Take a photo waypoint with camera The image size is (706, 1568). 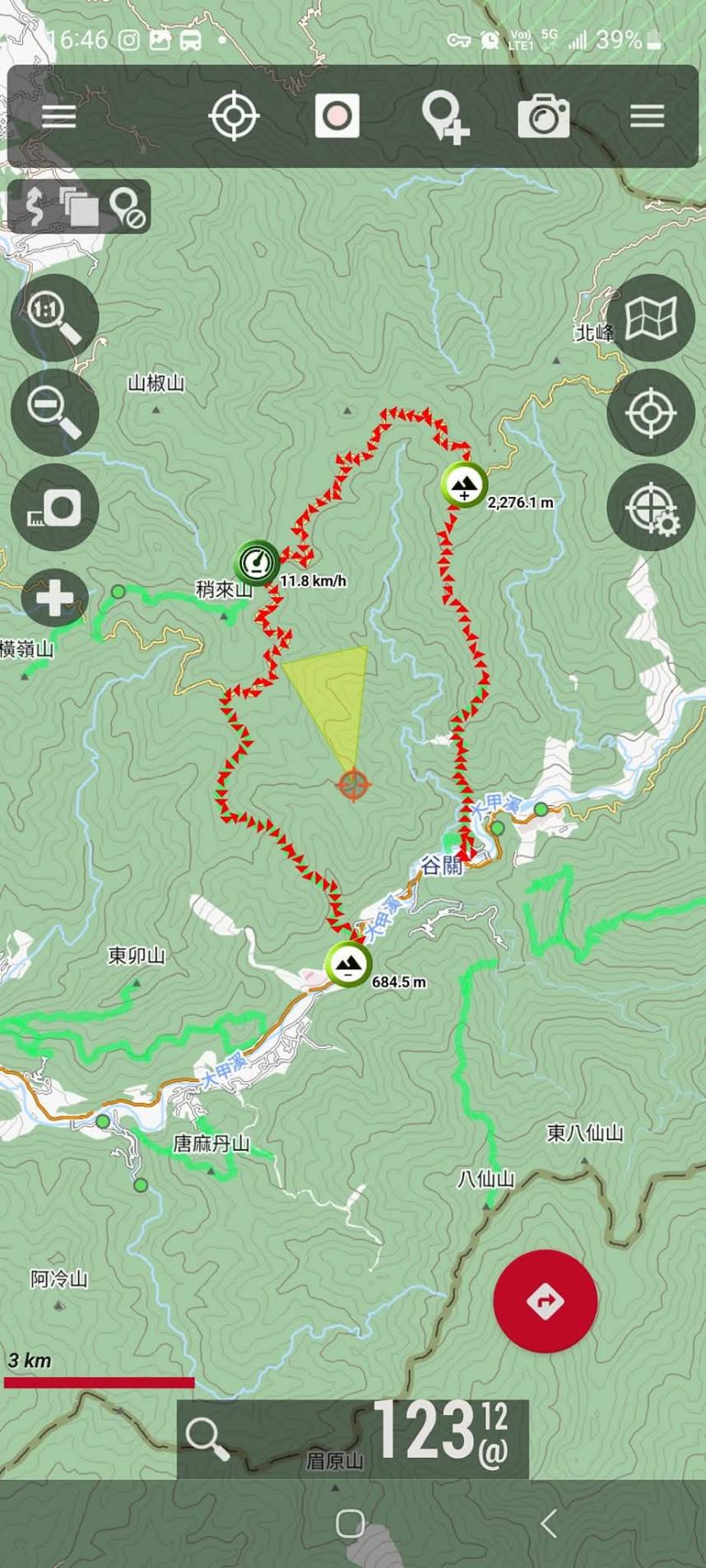(543, 116)
